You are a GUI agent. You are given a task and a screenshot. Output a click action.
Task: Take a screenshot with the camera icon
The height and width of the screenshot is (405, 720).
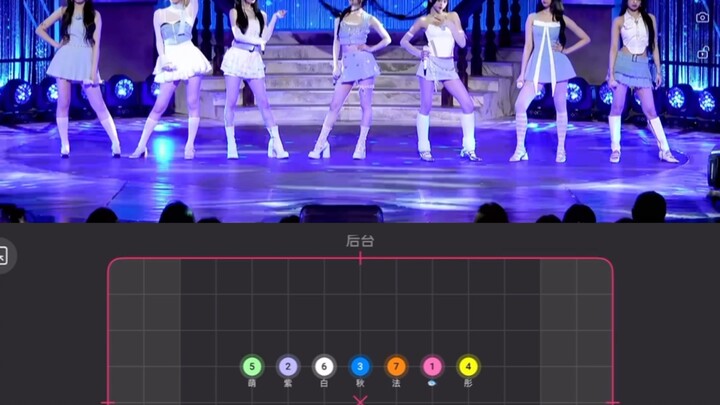point(703,18)
